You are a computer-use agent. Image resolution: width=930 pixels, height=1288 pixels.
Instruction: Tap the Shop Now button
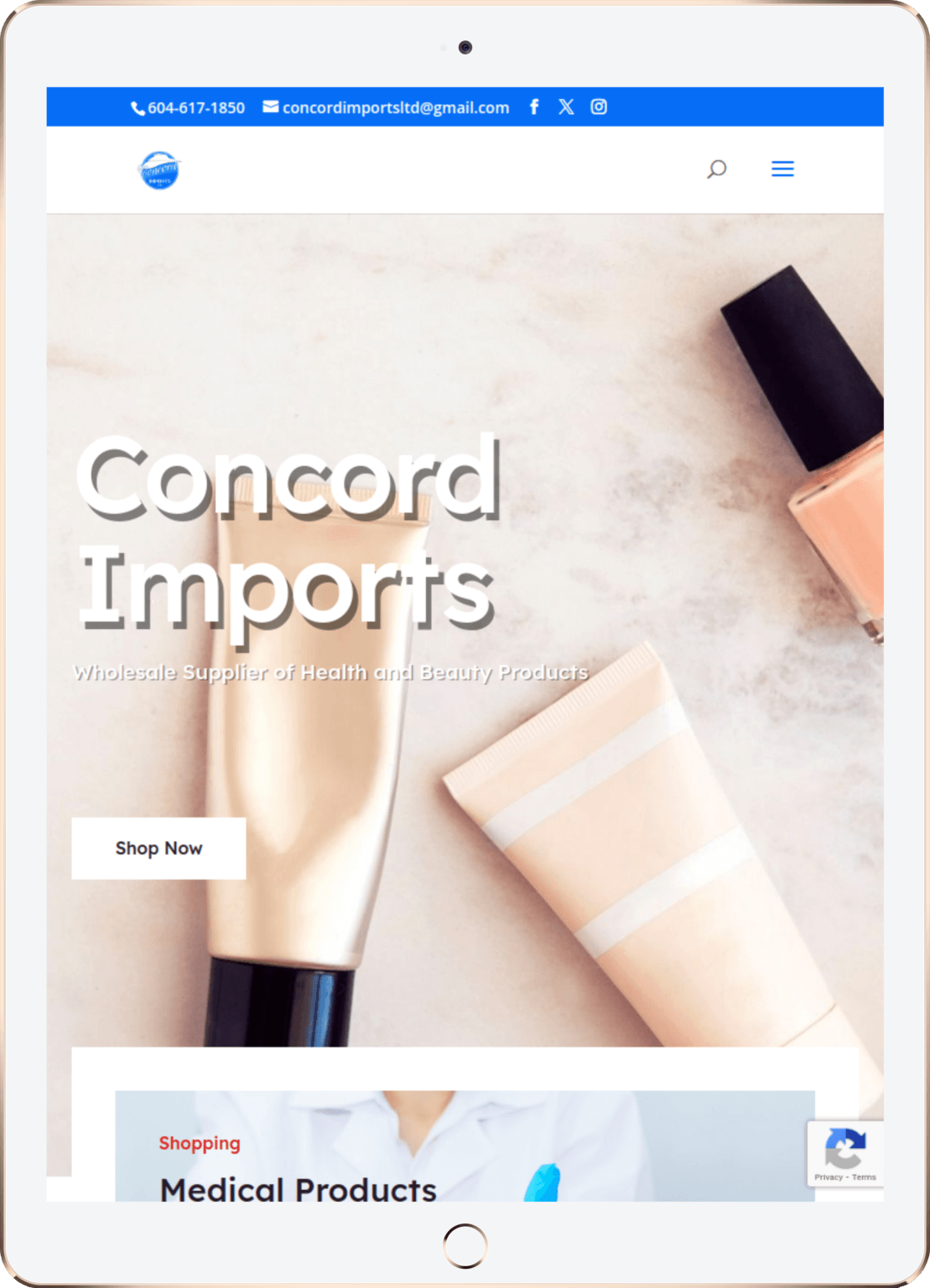click(x=158, y=848)
